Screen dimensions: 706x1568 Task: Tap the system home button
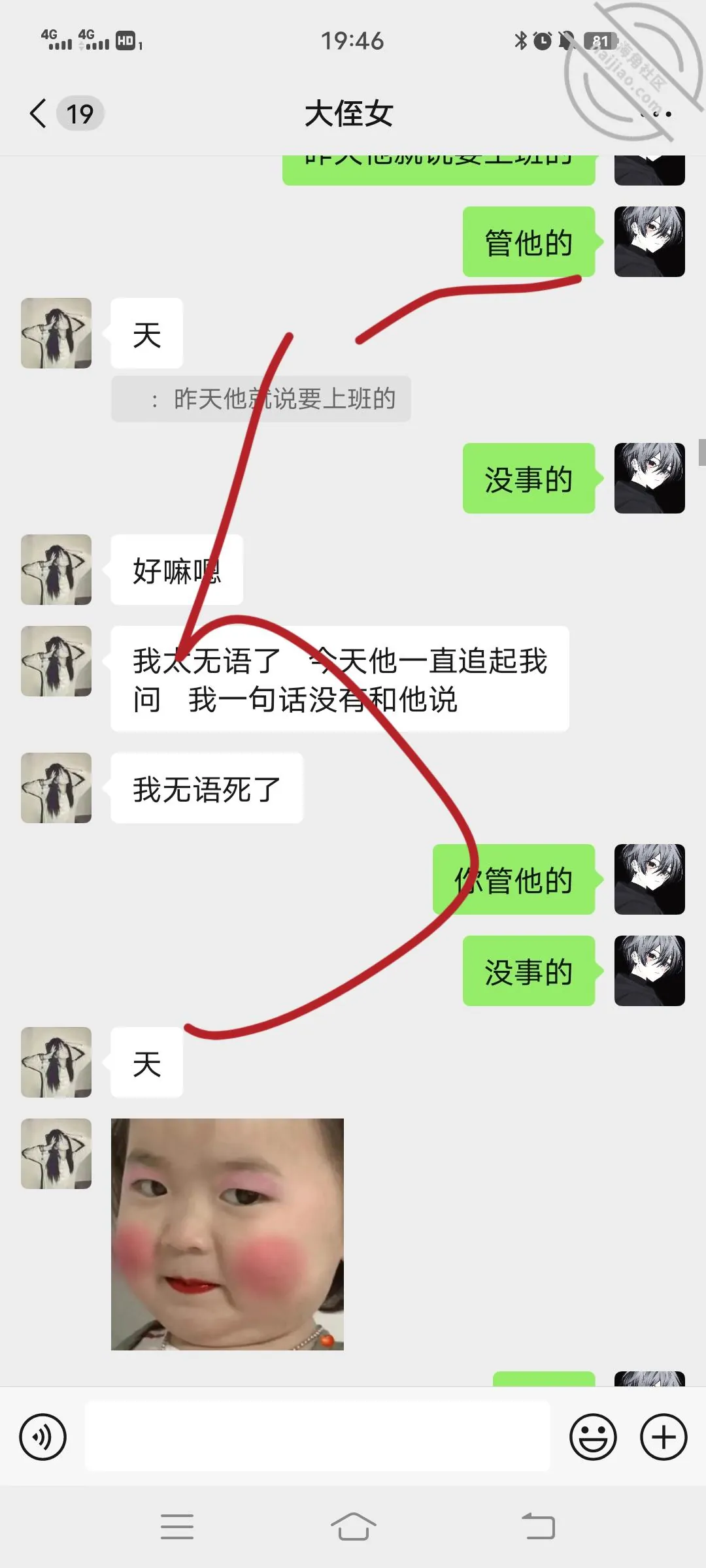click(353, 1527)
